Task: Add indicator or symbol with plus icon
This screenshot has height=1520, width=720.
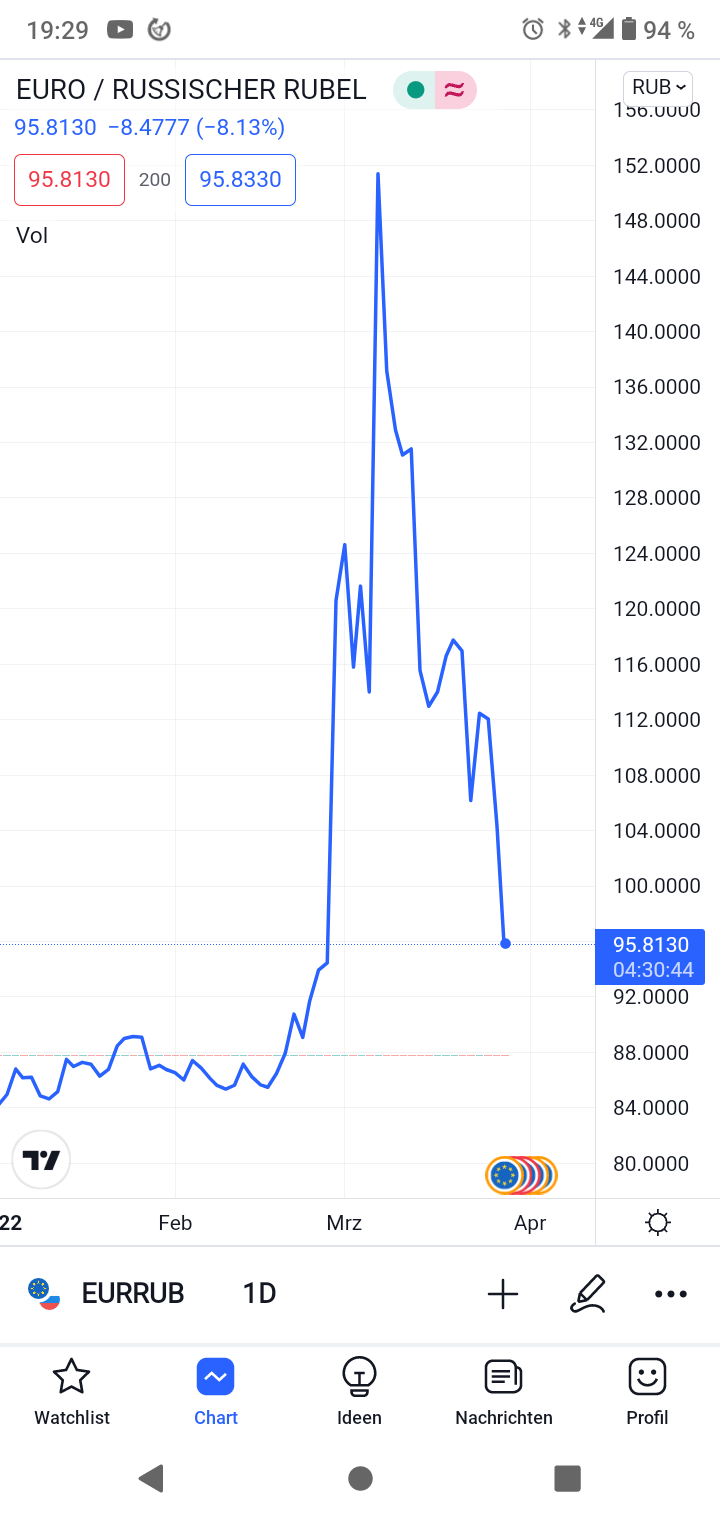Action: (x=503, y=1294)
